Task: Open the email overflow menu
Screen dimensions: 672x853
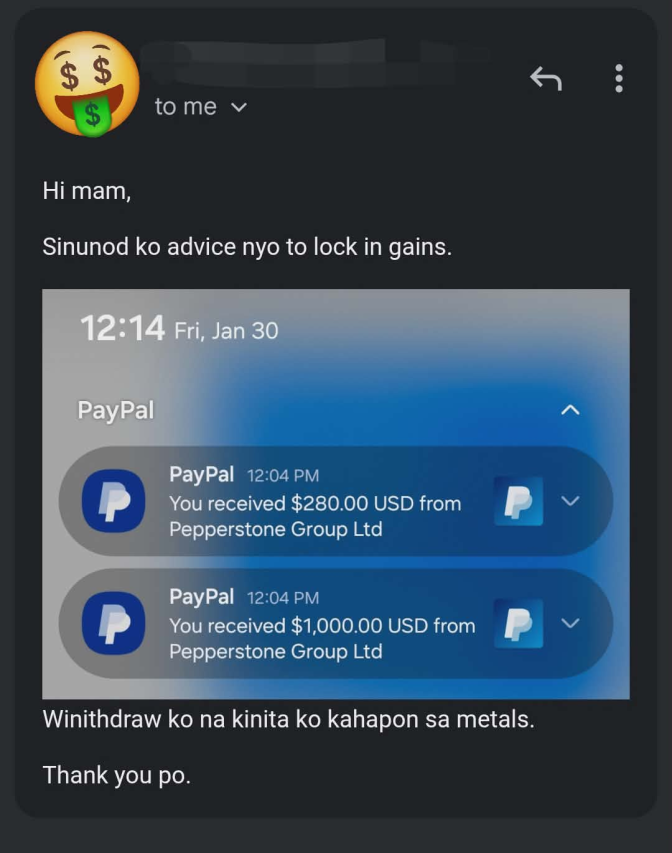Action: coord(619,79)
